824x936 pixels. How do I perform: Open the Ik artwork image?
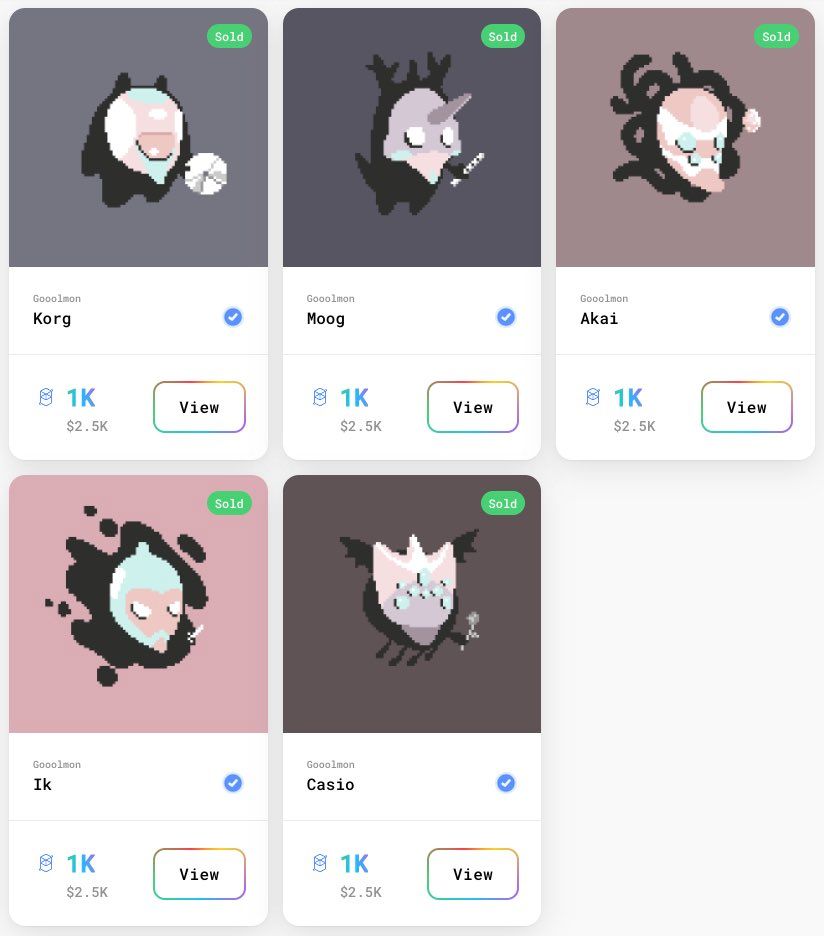pyautogui.click(x=138, y=605)
